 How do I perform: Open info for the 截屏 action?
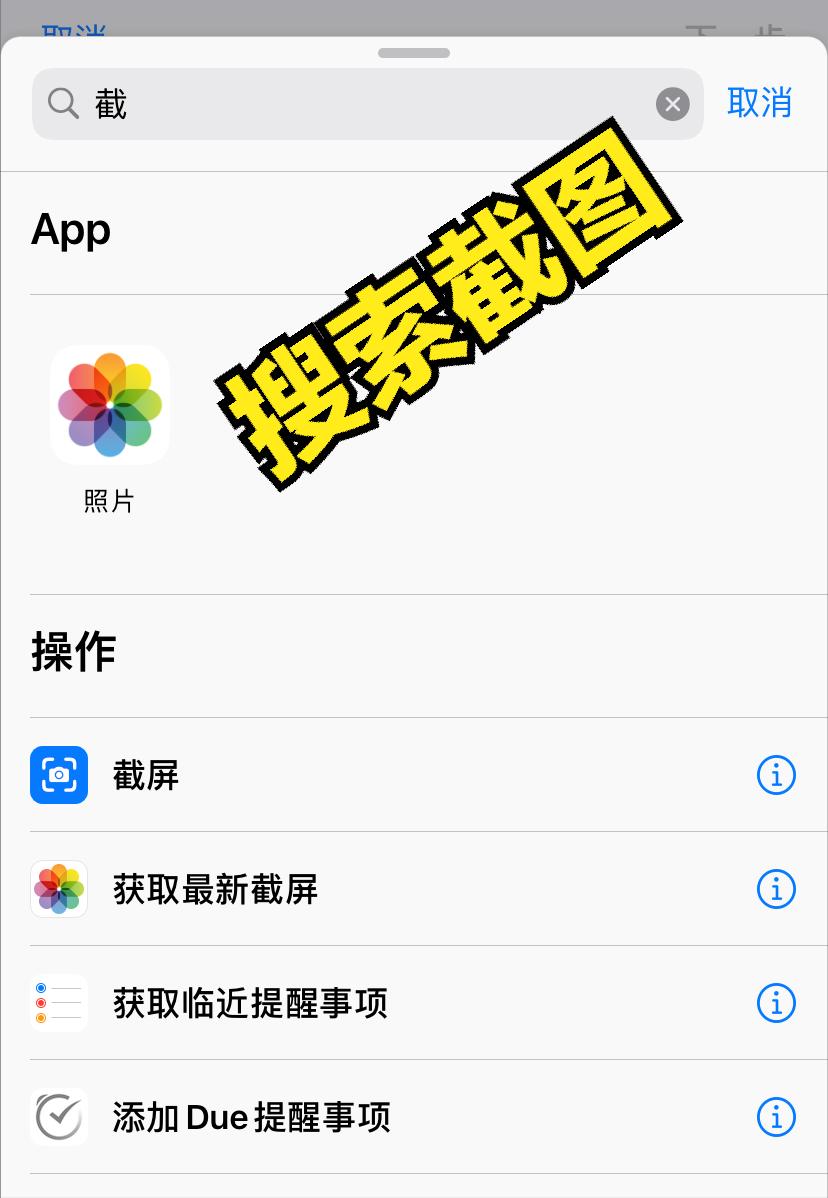point(776,775)
